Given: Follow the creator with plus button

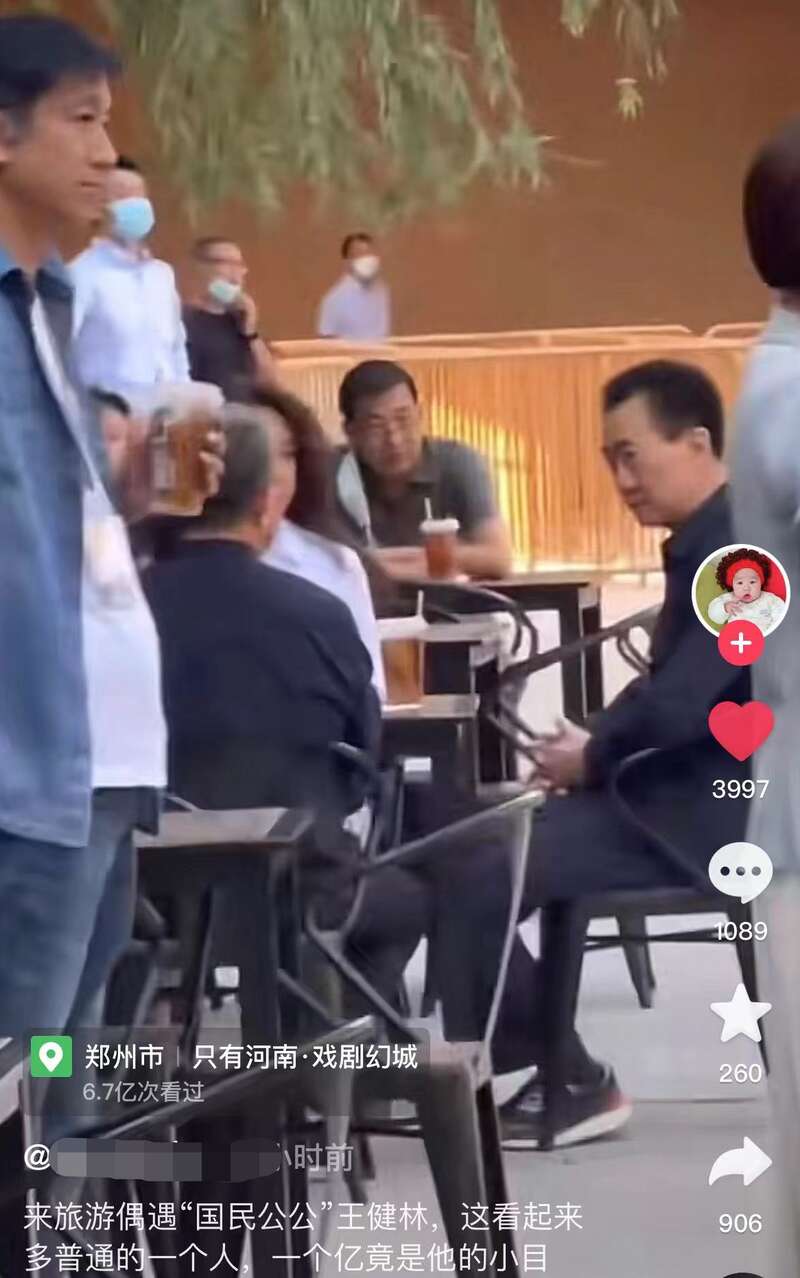Looking at the screenshot, I should (x=740, y=643).
